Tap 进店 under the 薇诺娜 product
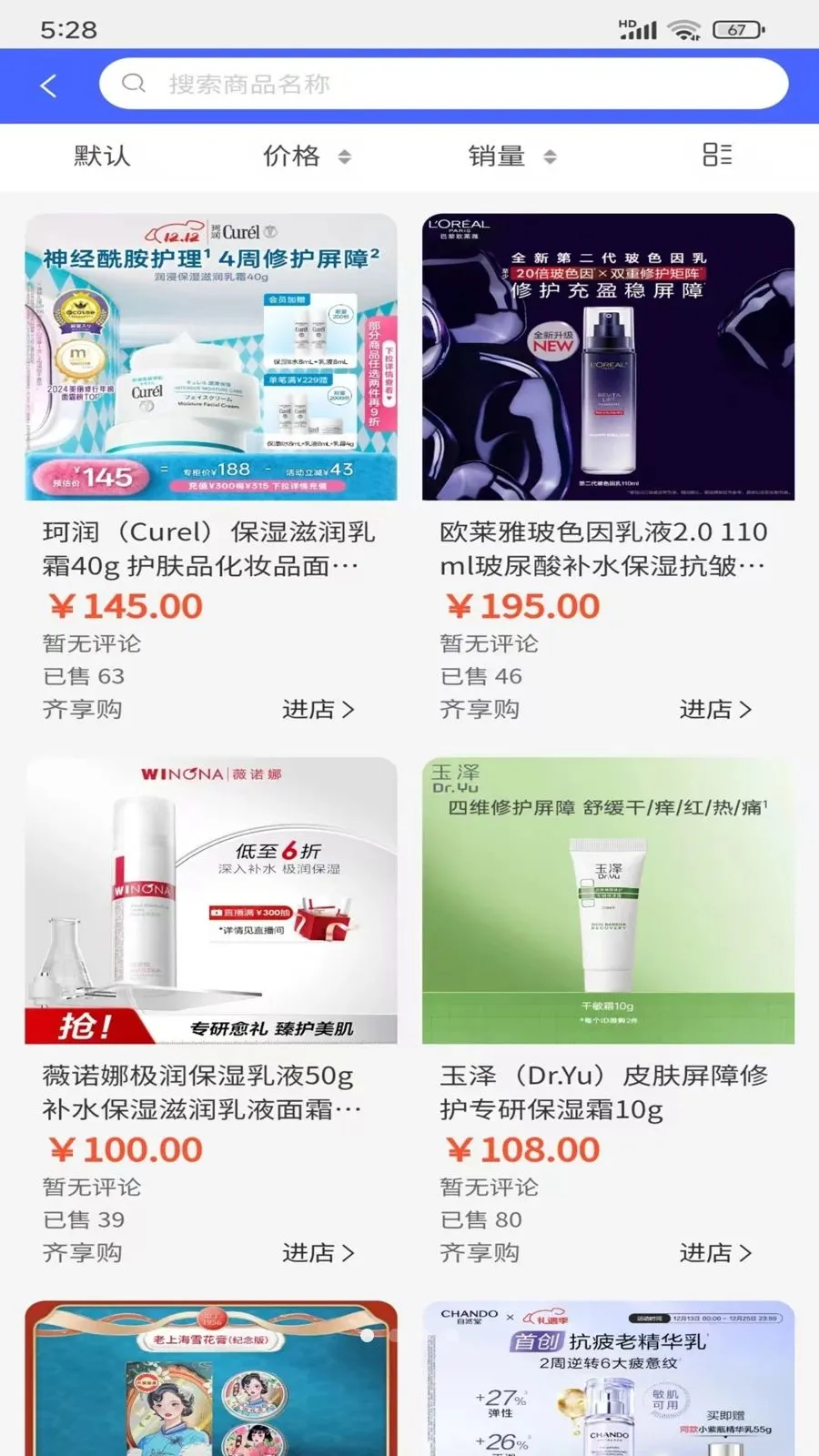Viewport: 819px width, 1456px height. [318, 1253]
